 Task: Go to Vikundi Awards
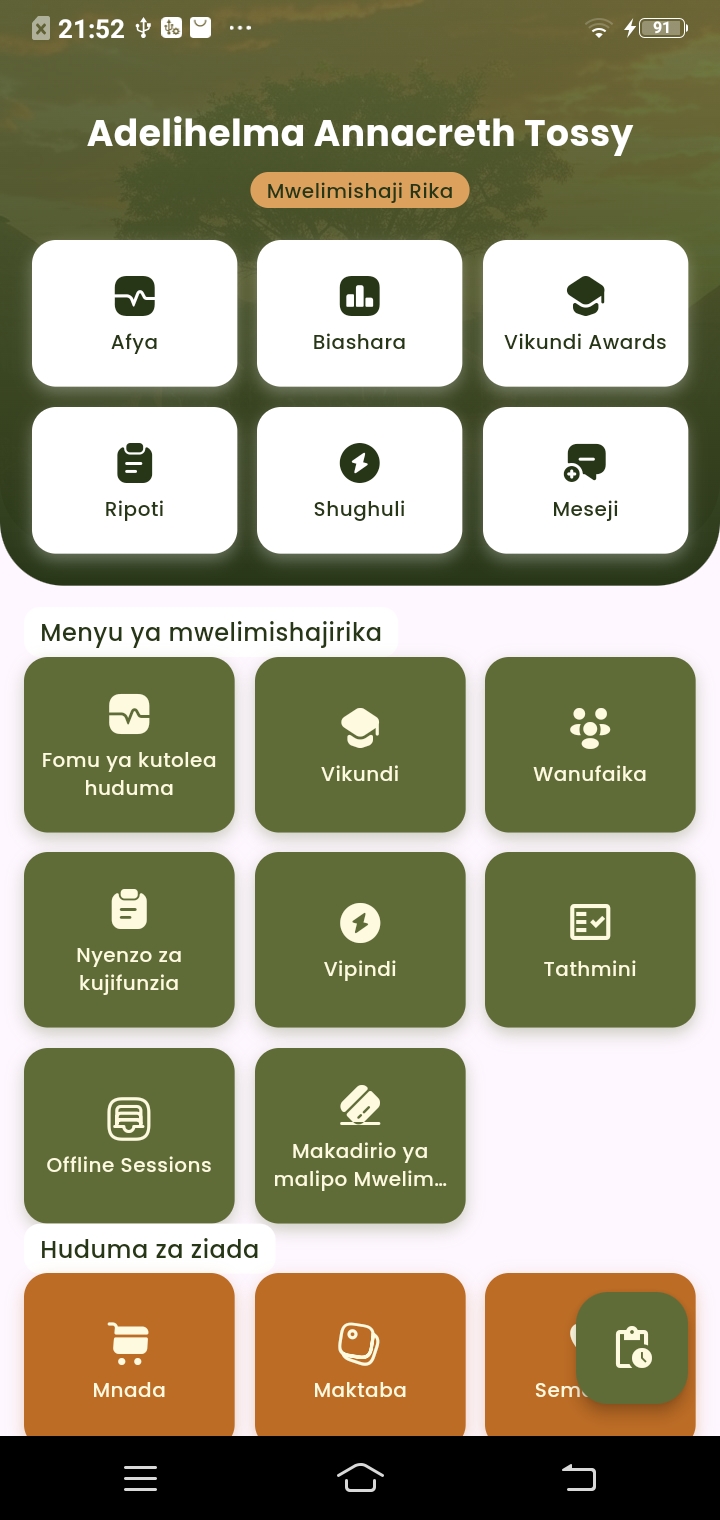click(x=585, y=313)
